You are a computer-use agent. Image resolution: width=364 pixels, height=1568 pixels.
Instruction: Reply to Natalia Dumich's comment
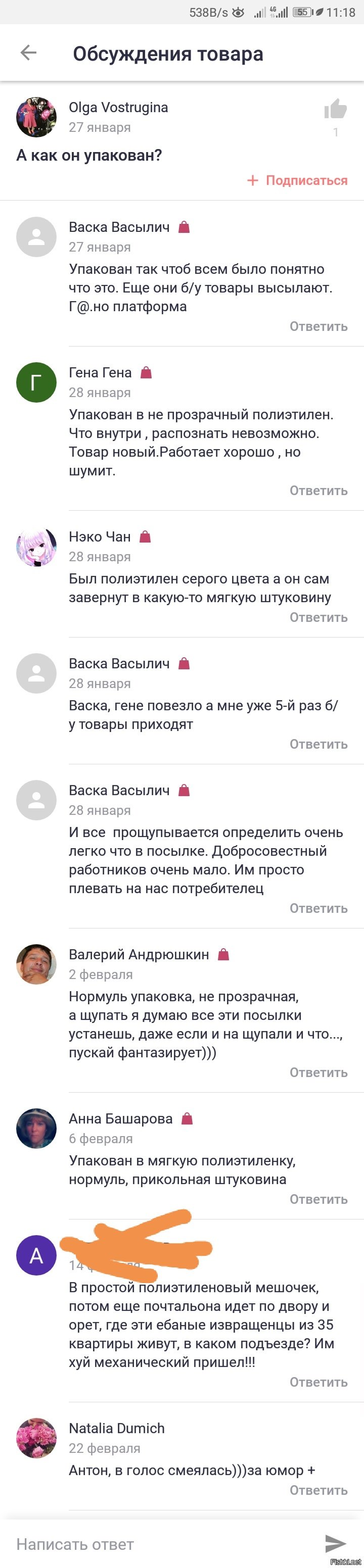pyautogui.click(x=318, y=1490)
